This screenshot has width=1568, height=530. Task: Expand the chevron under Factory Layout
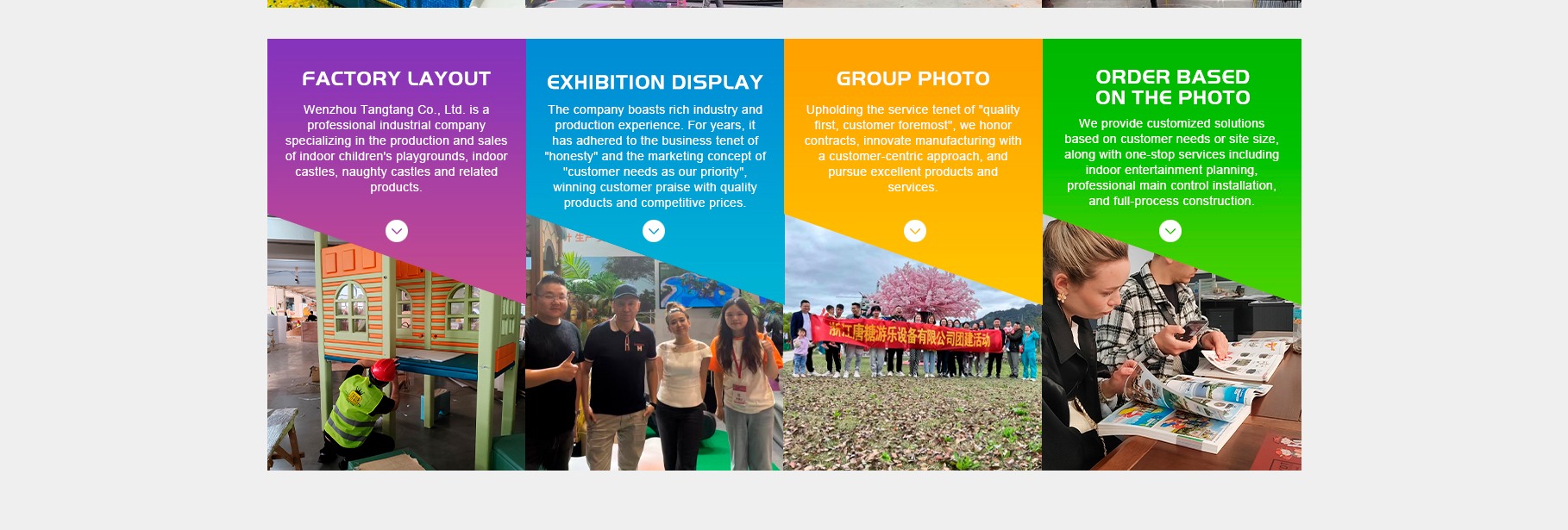point(397,231)
